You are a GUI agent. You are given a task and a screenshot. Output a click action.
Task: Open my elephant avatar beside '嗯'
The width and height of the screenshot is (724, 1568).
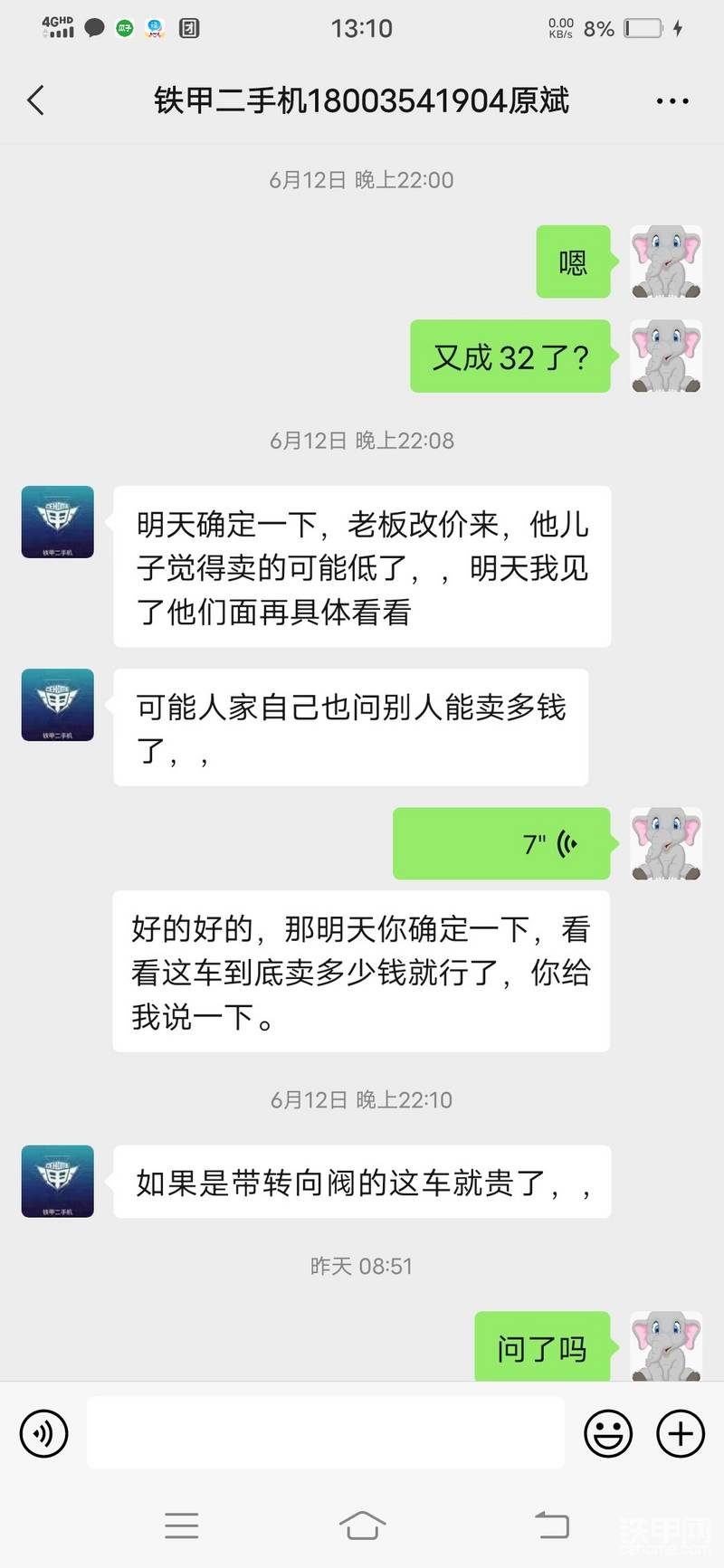[666, 261]
